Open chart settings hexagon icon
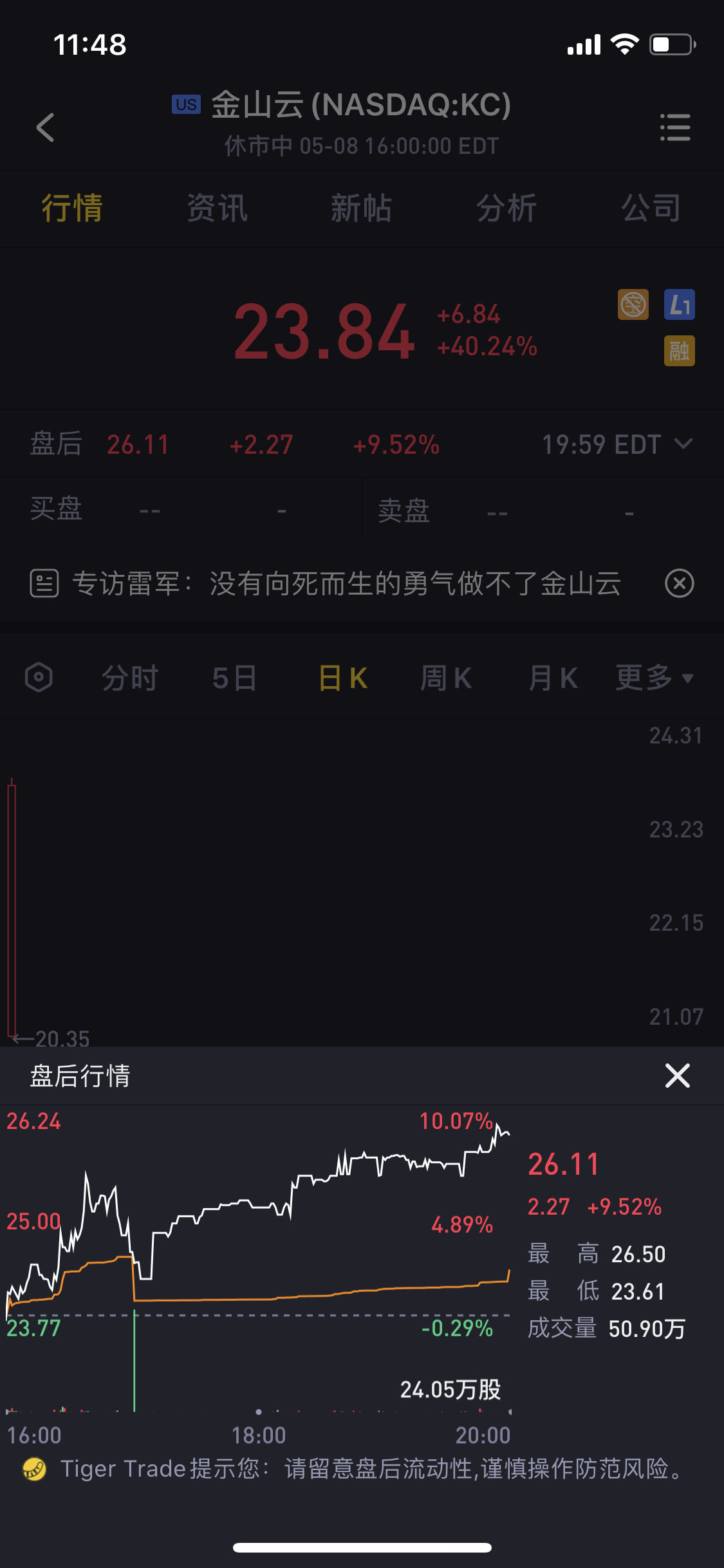 pyautogui.click(x=39, y=677)
